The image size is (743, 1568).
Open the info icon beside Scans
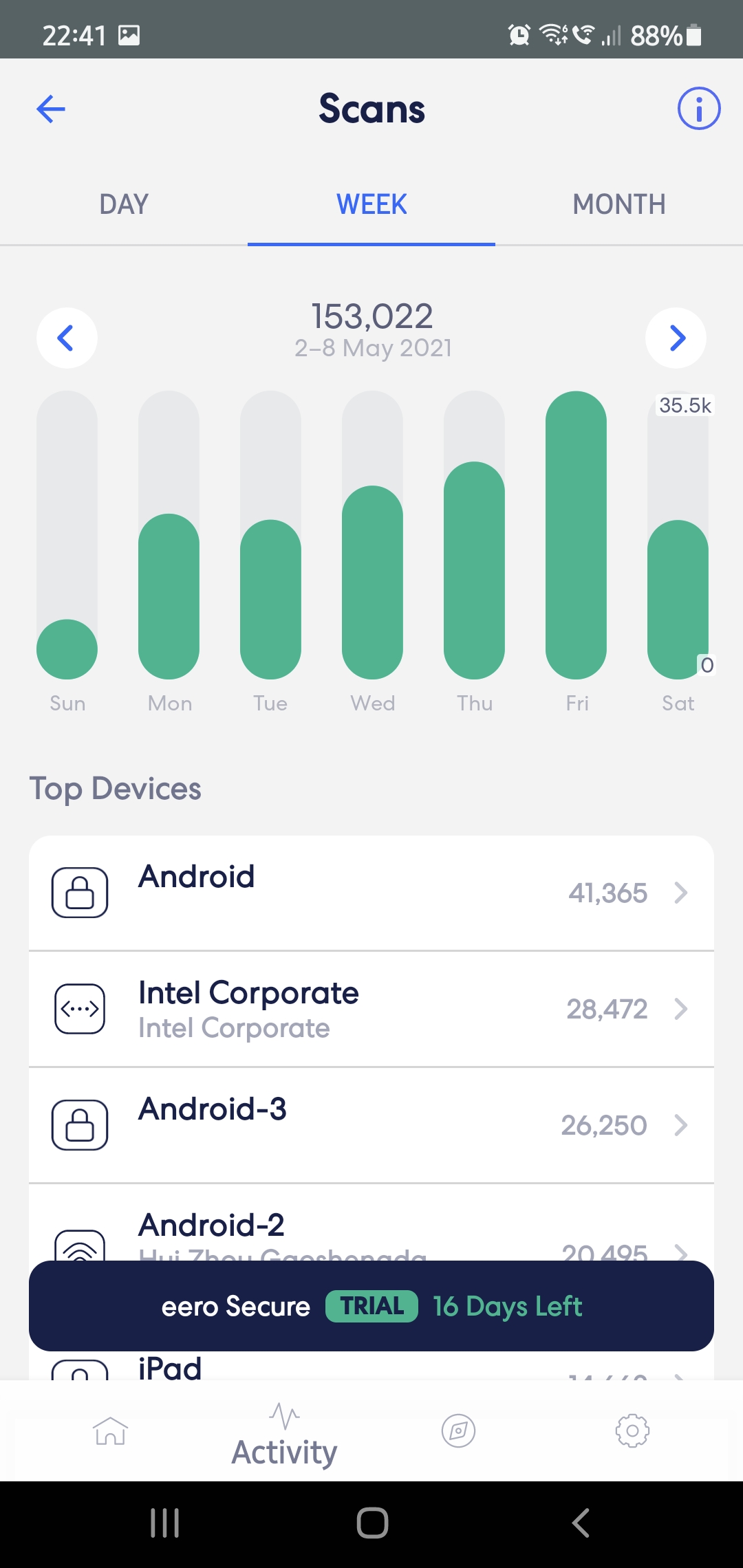(x=698, y=109)
